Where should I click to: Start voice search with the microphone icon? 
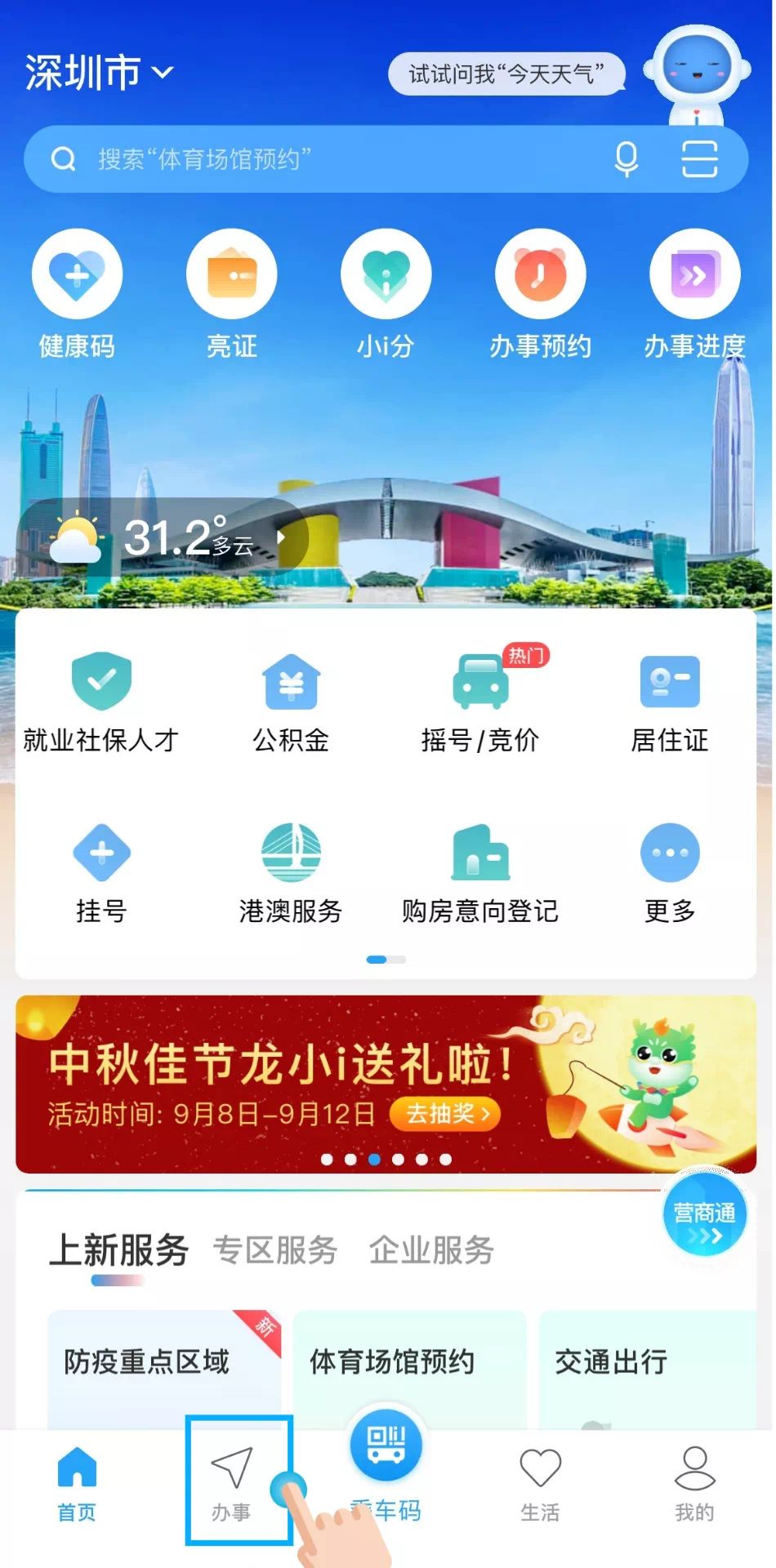[627, 158]
